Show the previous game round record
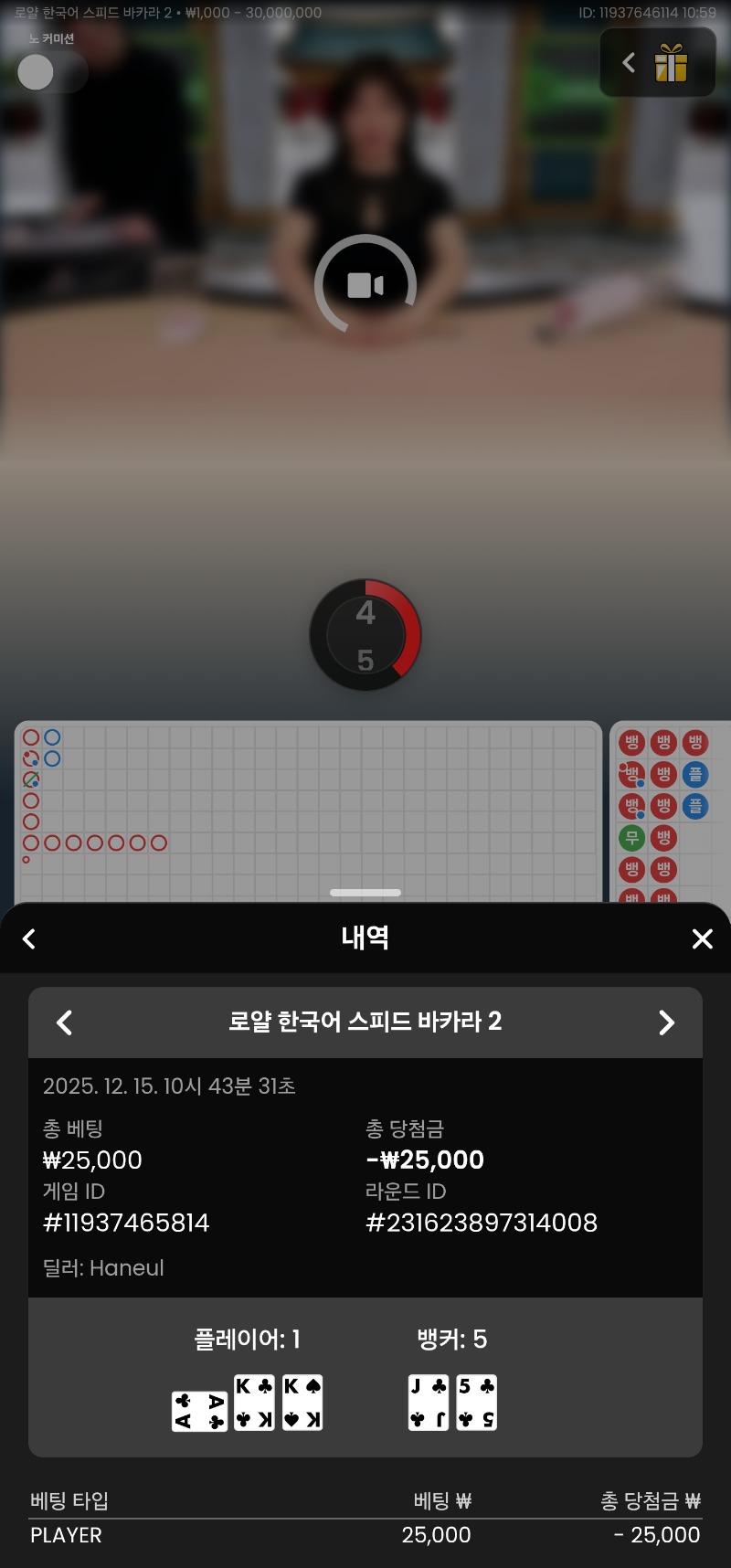 point(65,1022)
